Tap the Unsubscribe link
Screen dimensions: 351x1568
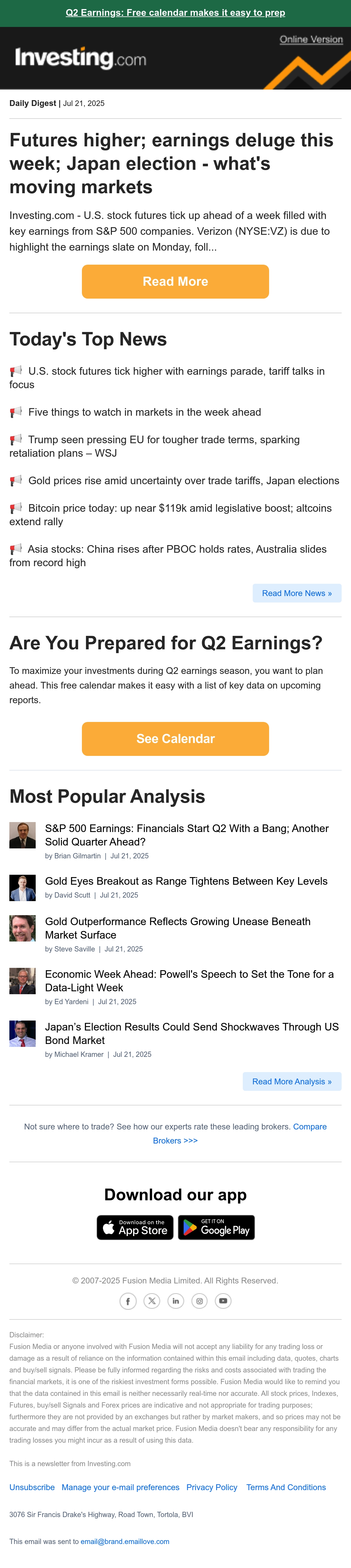32,1487
